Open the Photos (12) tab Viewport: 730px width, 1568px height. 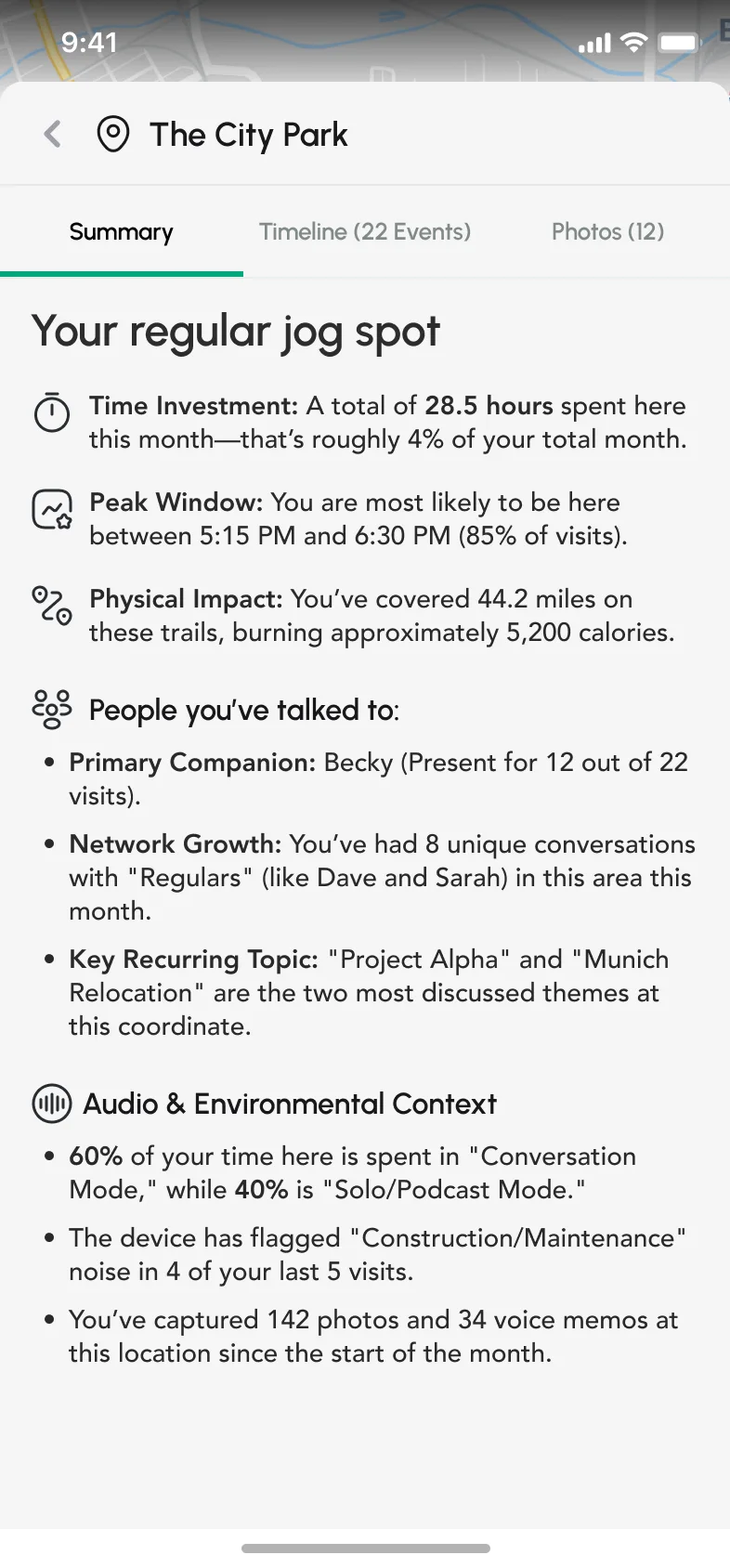click(608, 231)
